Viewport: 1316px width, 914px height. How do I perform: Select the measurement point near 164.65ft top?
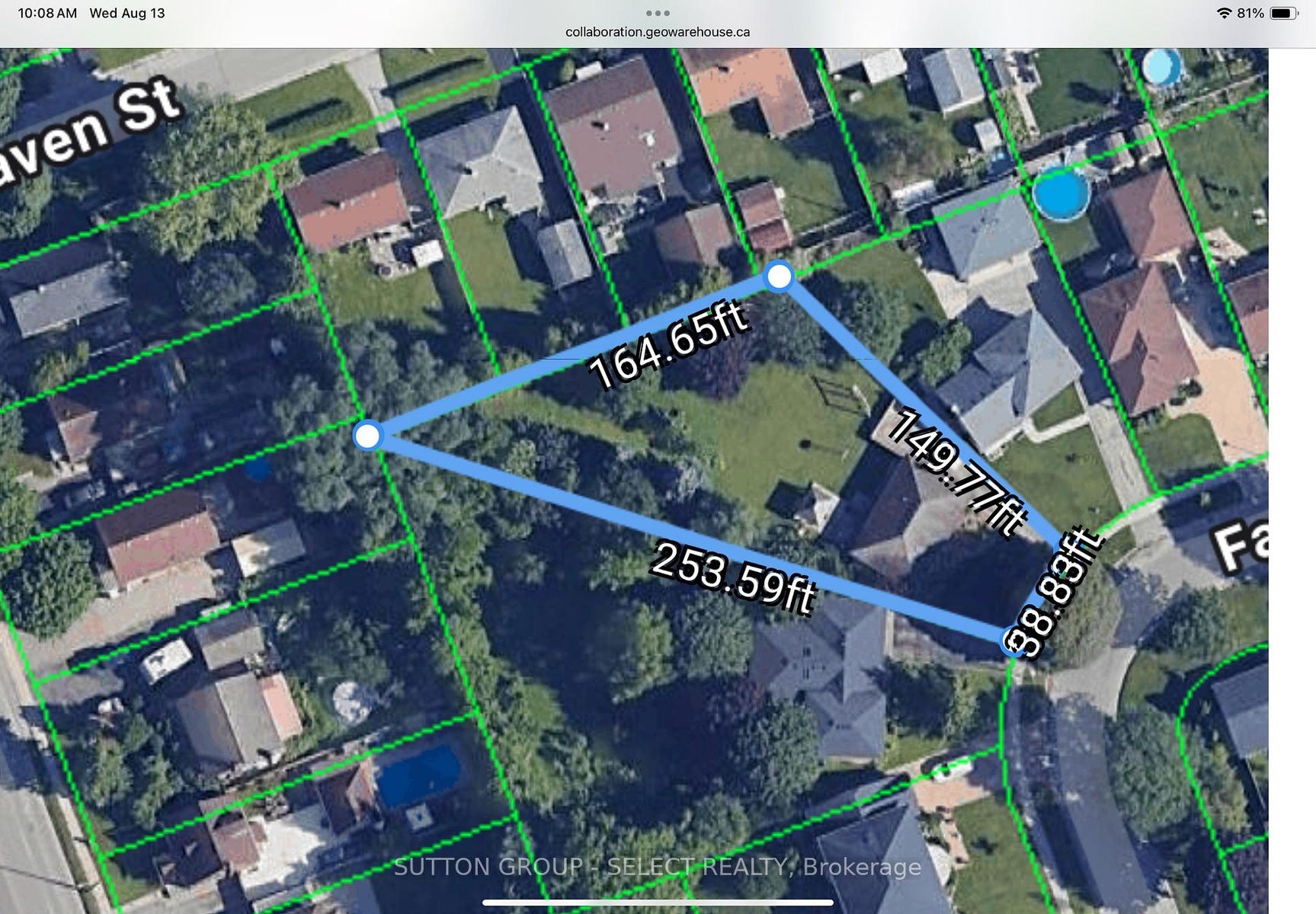[x=779, y=276]
